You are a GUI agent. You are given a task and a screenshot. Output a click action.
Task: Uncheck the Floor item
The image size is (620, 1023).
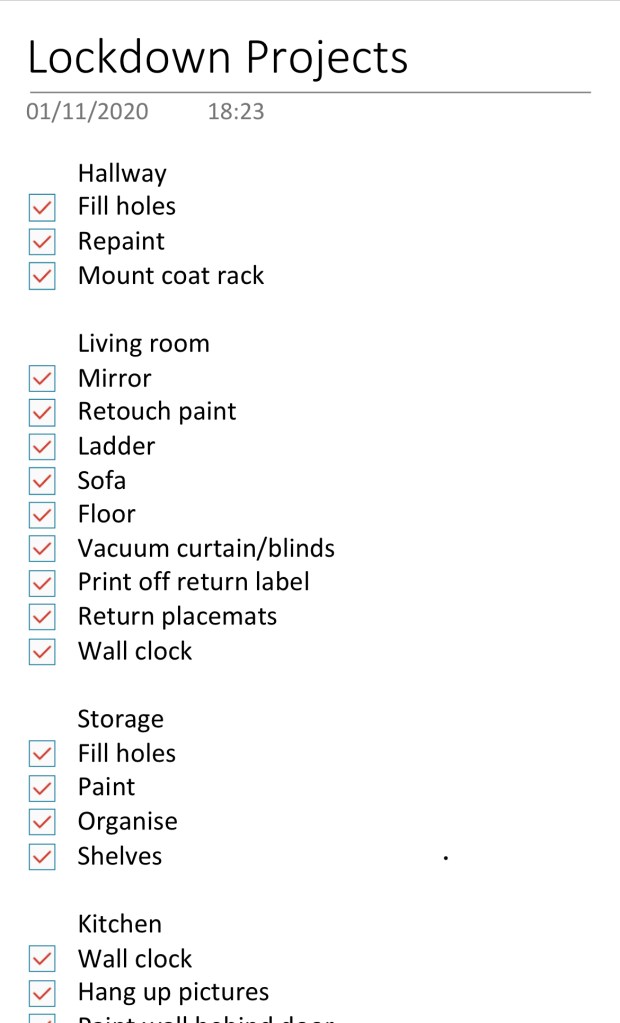click(42, 515)
